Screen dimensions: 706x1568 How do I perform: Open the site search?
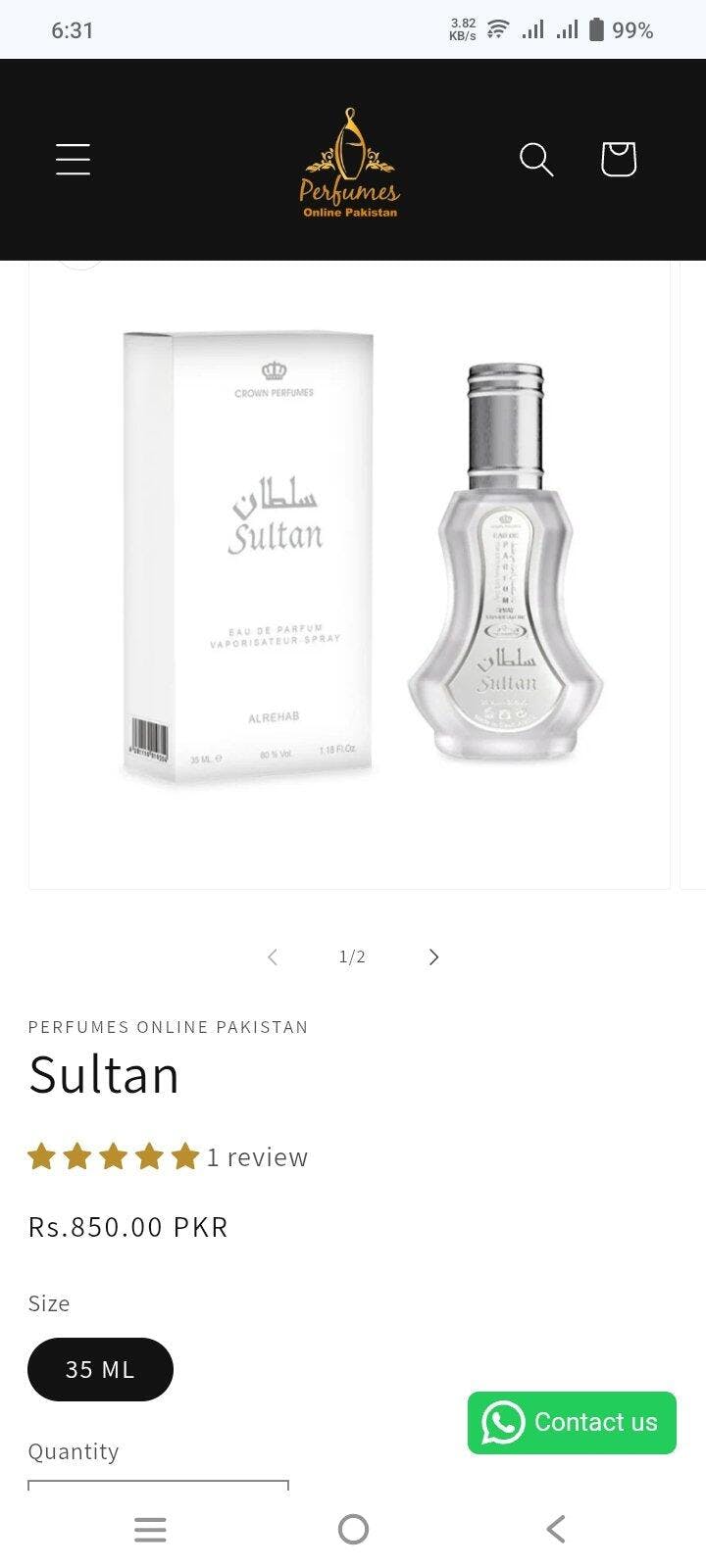[x=535, y=159]
